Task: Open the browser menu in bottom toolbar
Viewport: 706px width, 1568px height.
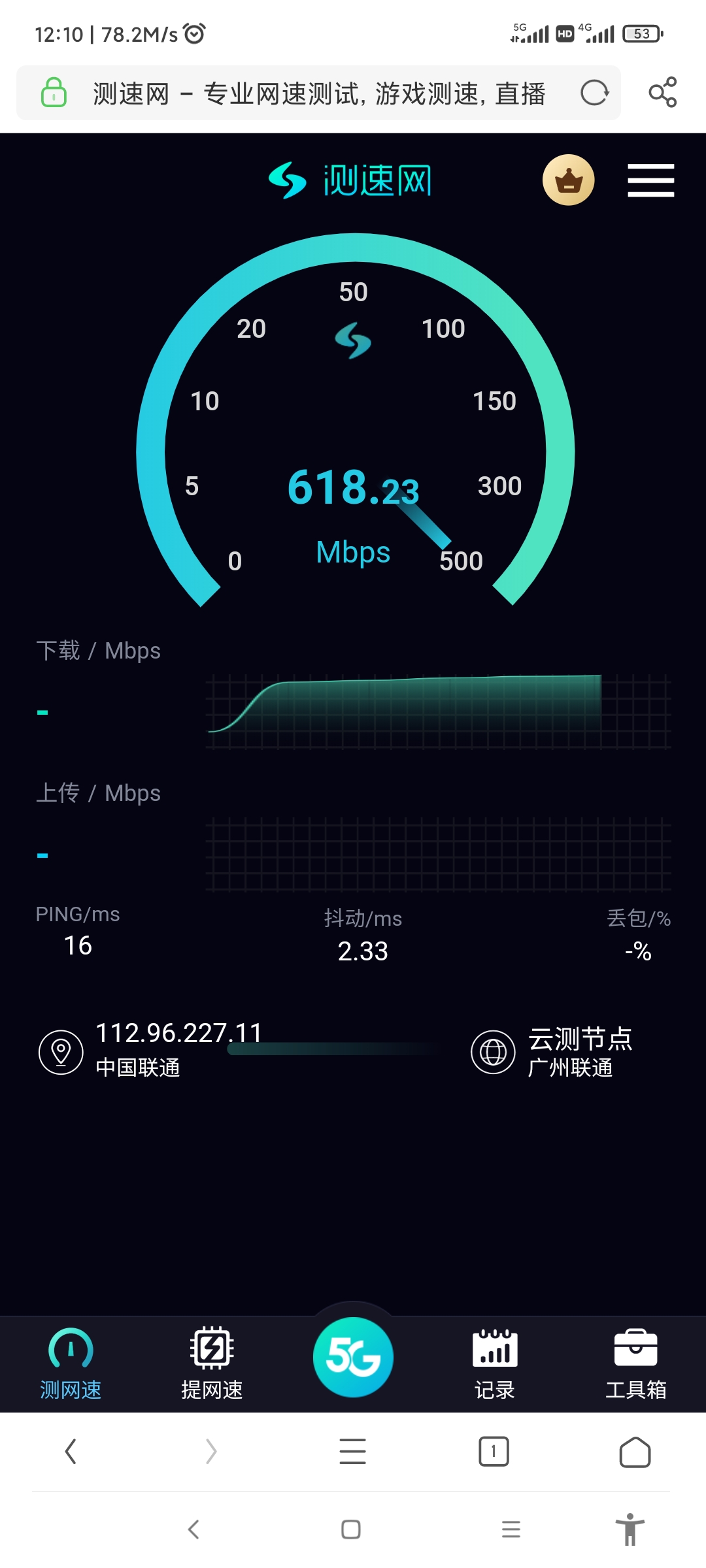Action: (x=353, y=1452)
